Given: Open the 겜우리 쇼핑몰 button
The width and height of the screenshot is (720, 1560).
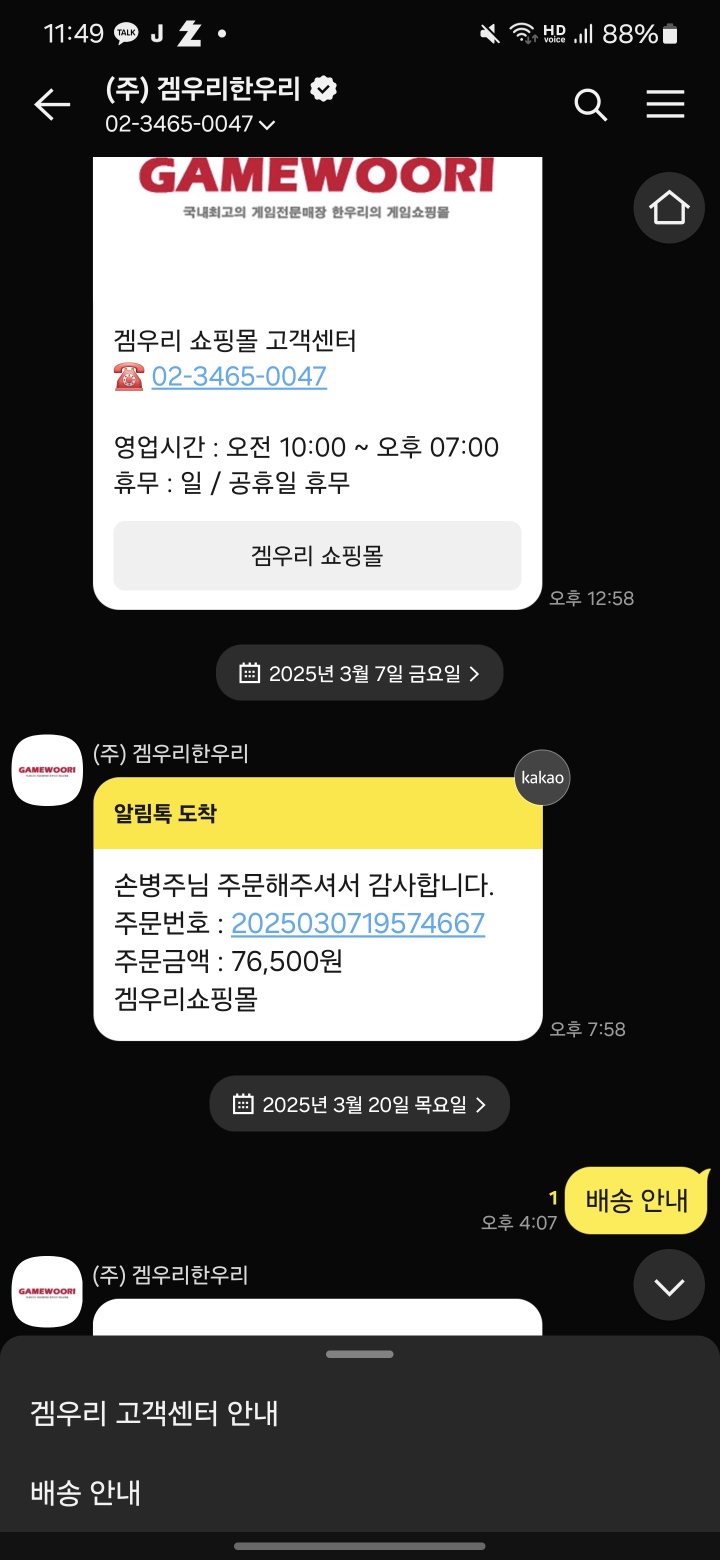Looking at the screenshot, I should (x=317, y=556).
